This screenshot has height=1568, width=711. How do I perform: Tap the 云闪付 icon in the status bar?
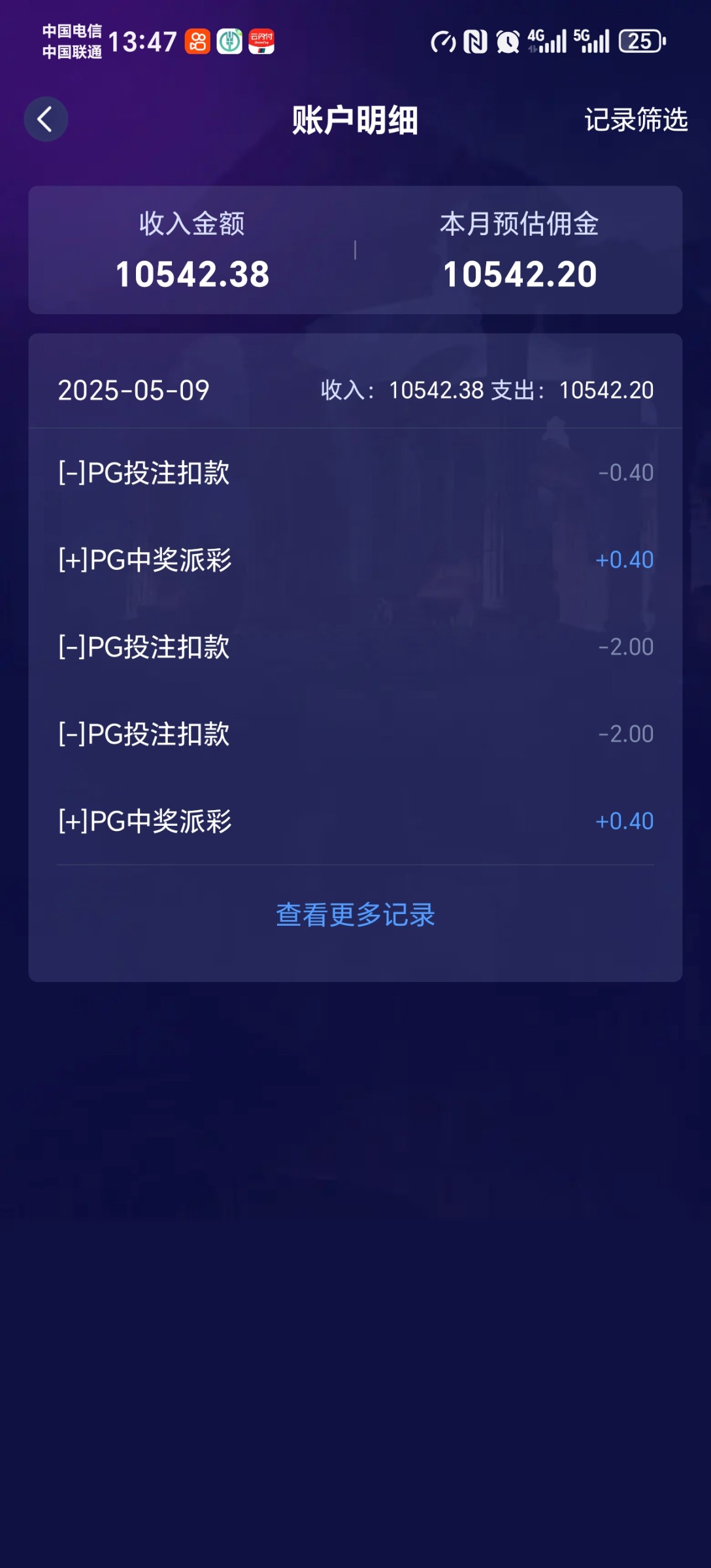click(x=261, y=41)
